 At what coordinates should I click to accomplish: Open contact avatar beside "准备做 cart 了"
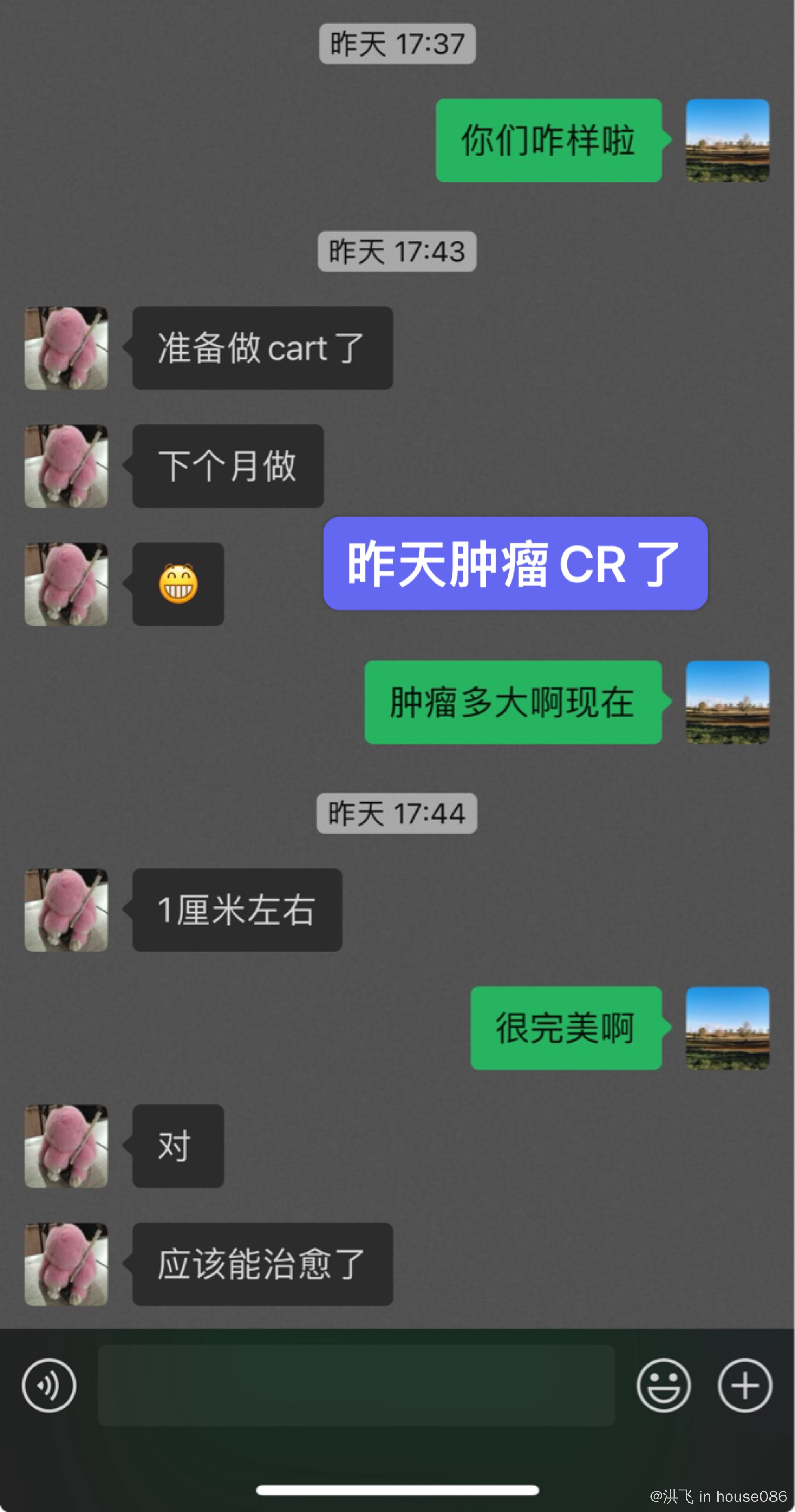point(66,348)
